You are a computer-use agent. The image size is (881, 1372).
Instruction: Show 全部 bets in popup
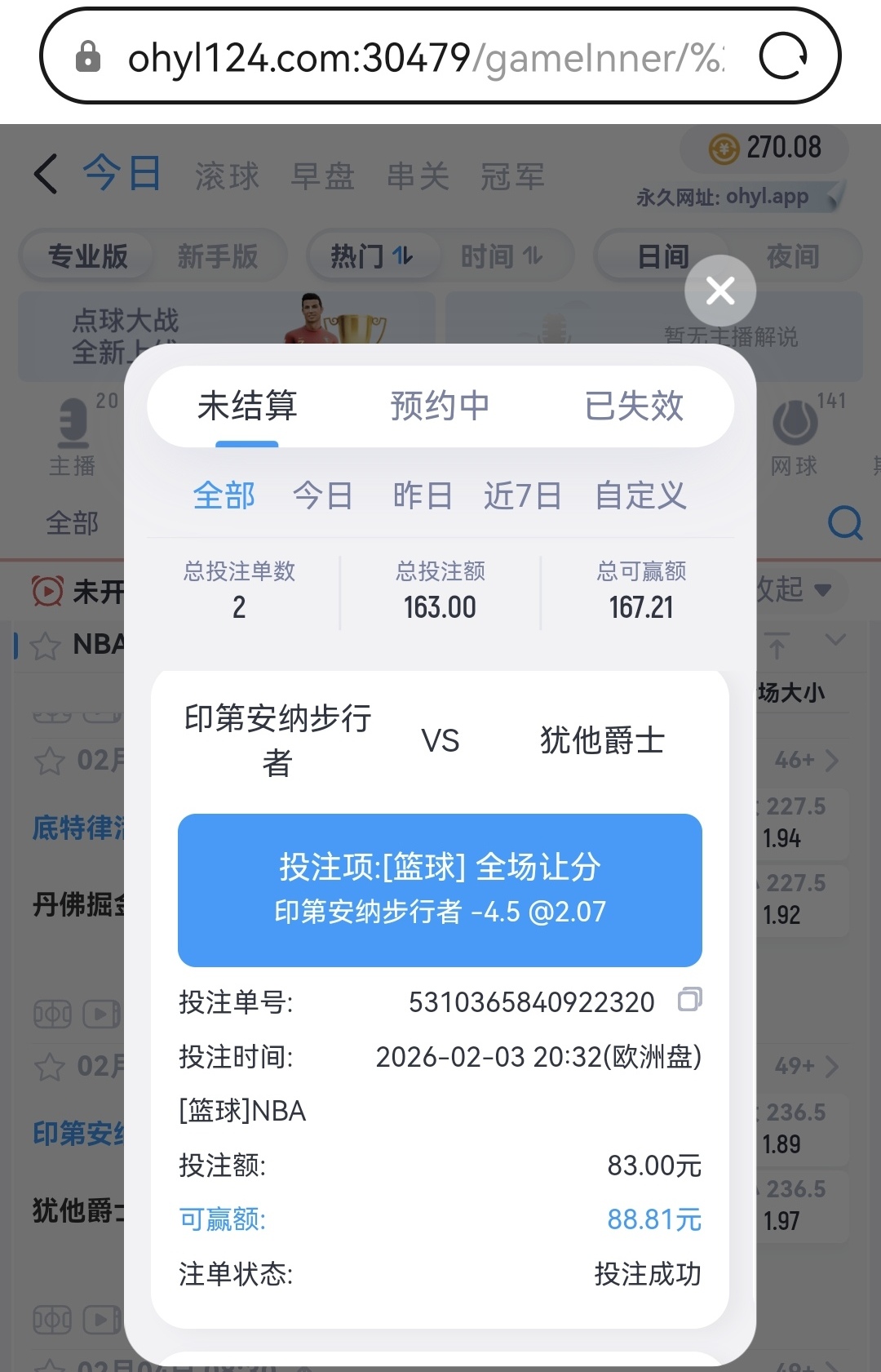click(224, 495)
